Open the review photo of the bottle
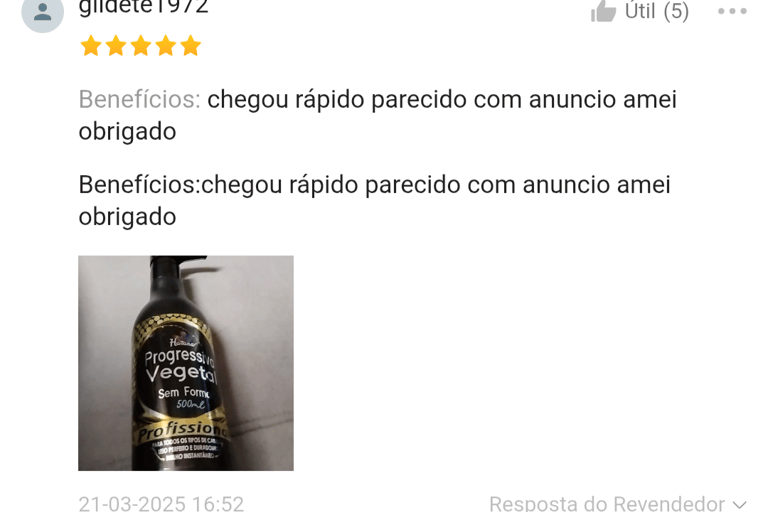 click(186, 363)
